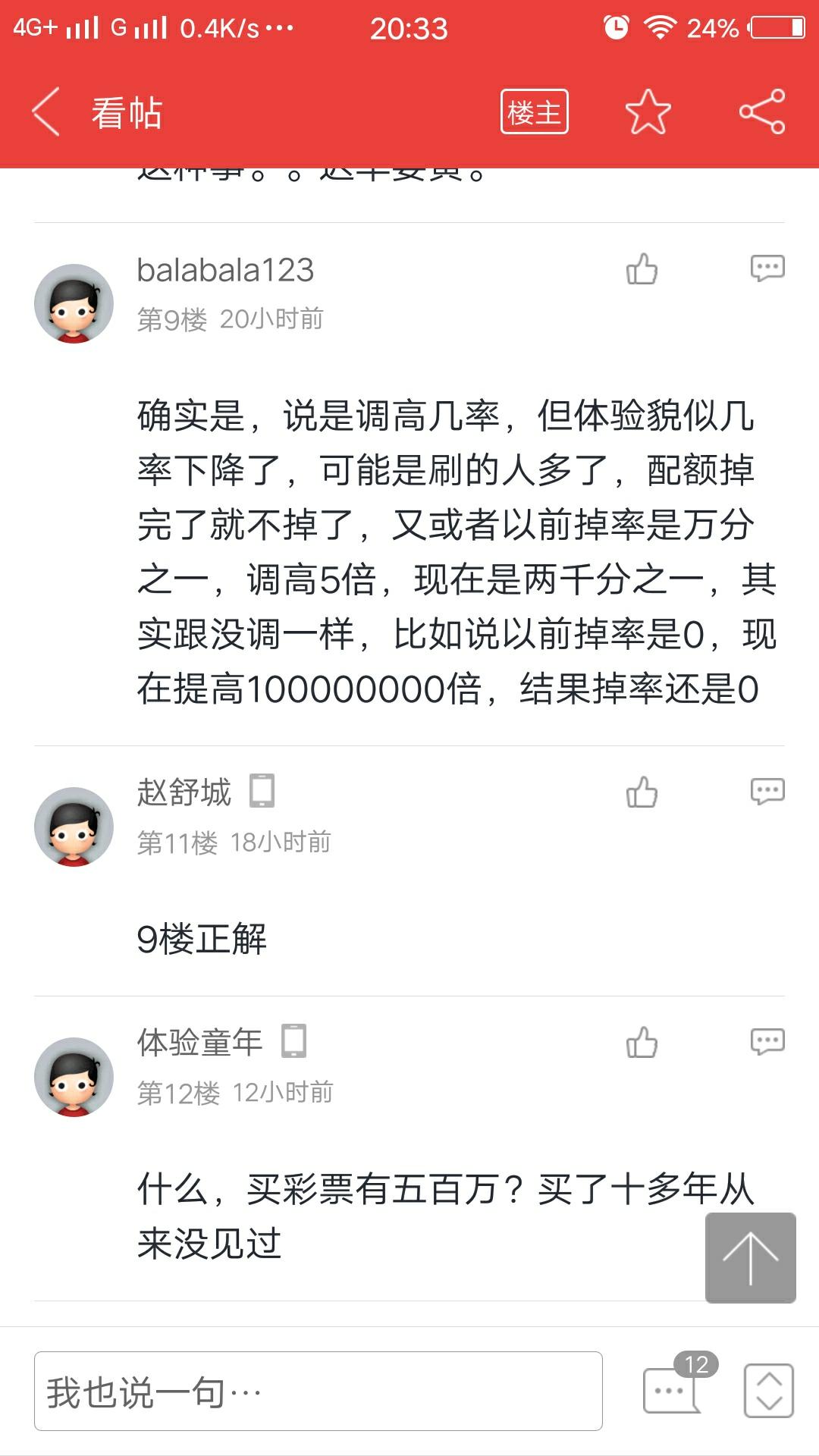This screenshot has width=819, height=1456.
Task: Like 体验童年's reply
Action: pyautogui.click(x=642, y=1043)
